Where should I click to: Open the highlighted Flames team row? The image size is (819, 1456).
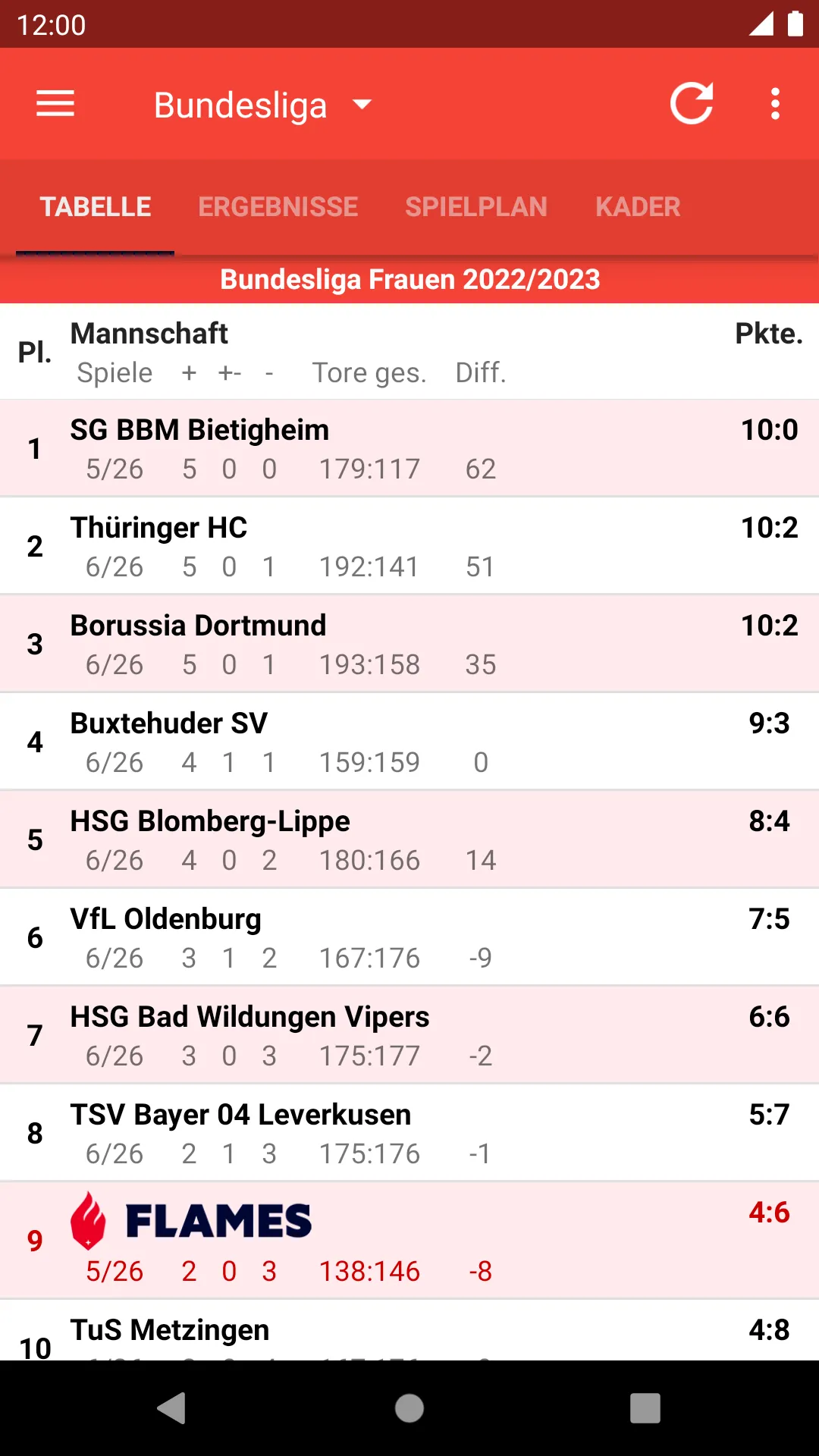tap(409, 1241)
